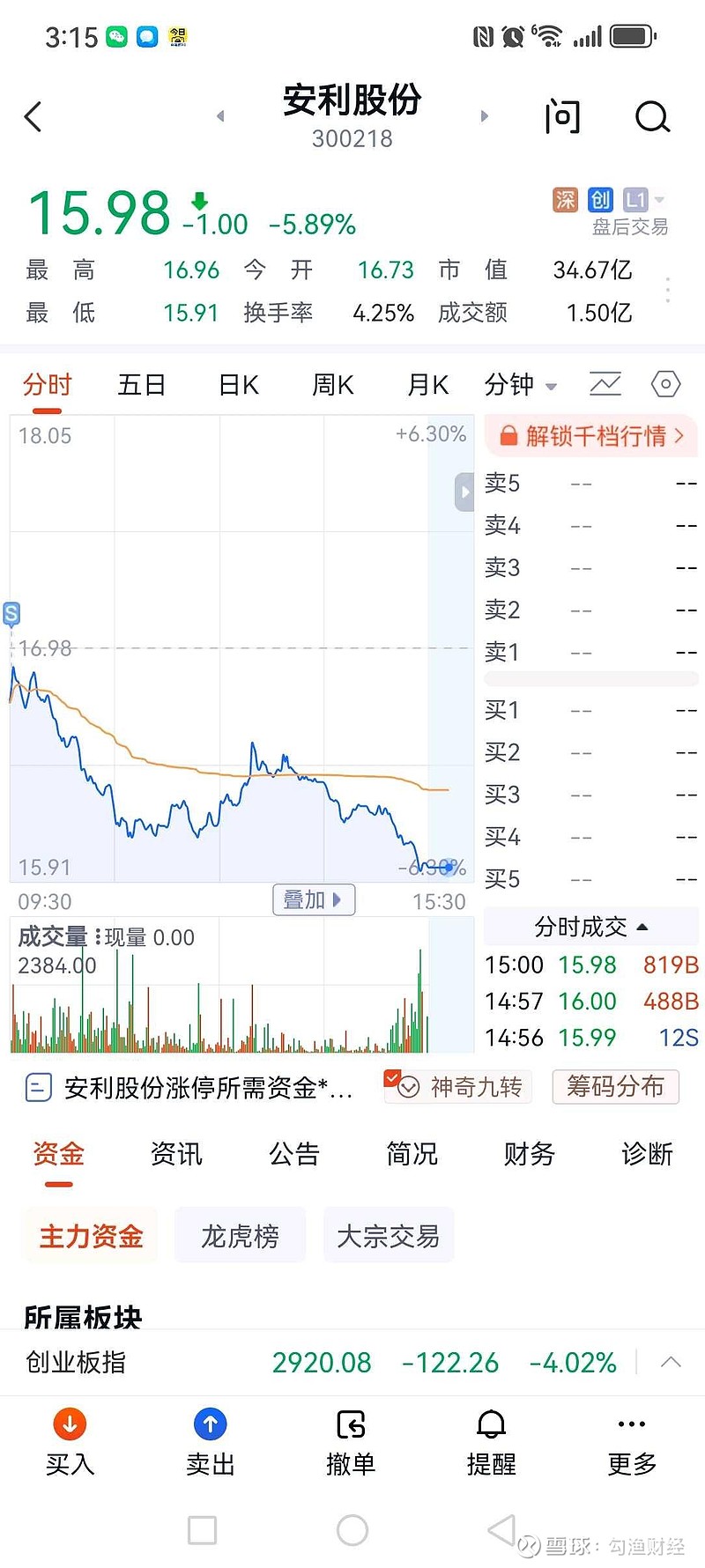Open the search magnifier icon
The width and height of the screenshot is (705, 1568).
652,116
